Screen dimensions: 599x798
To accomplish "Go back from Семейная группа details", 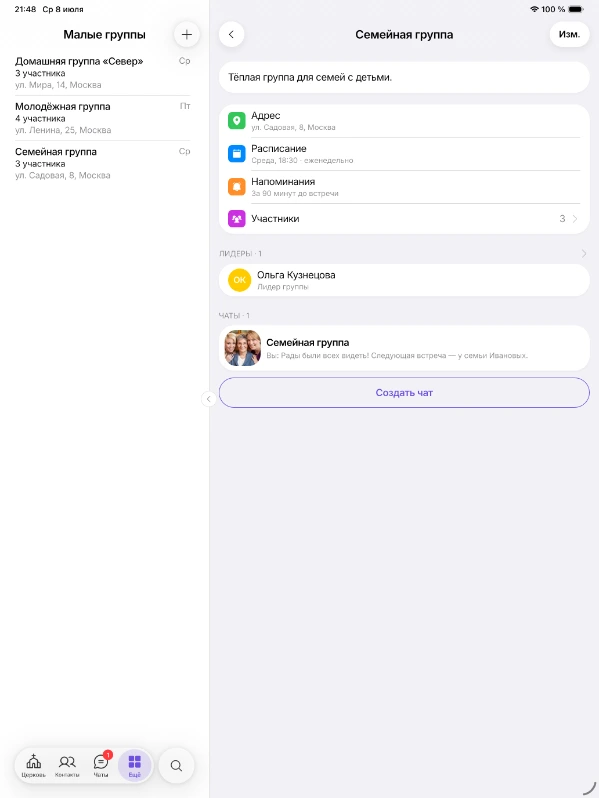I will click(x=232, y=35).
